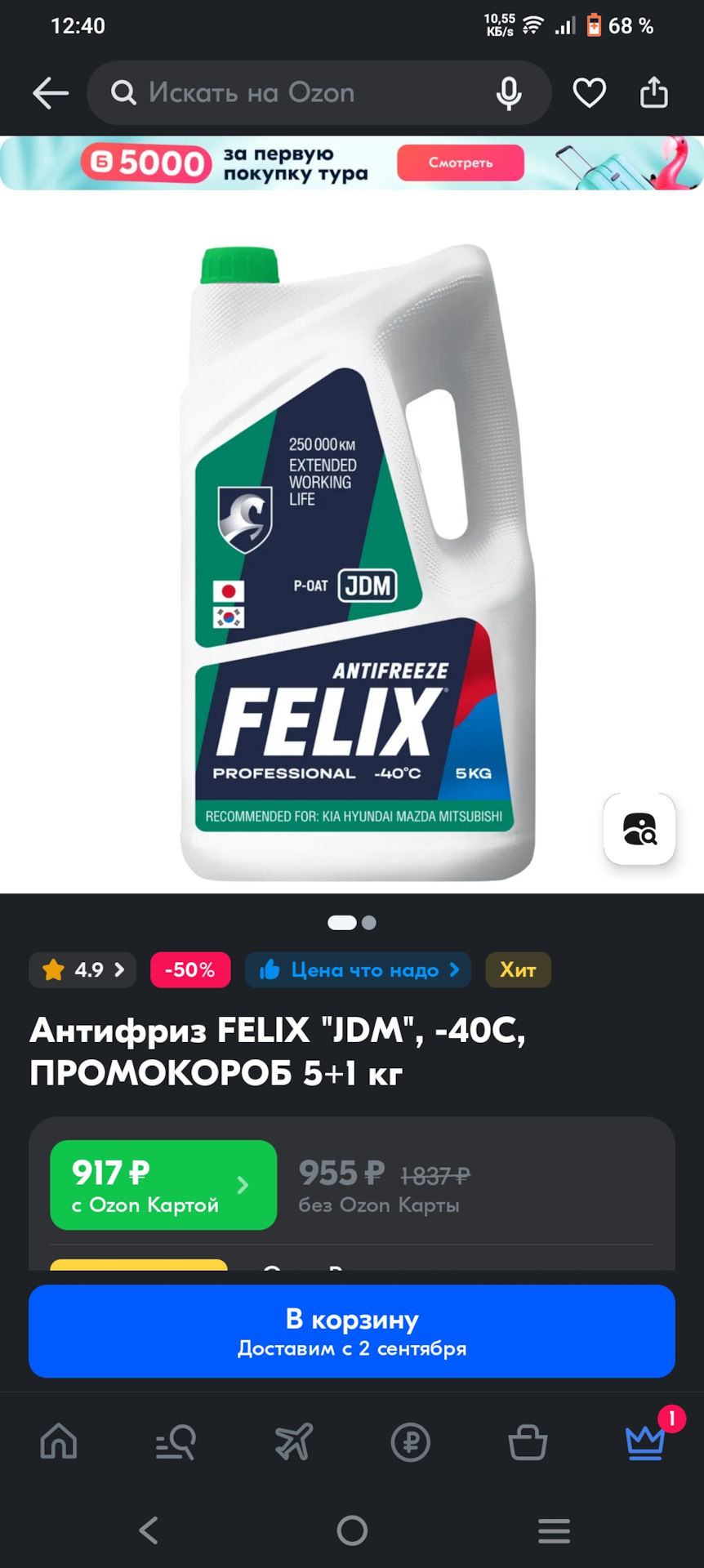Open recent apps from the navigation bar
This screenshot has height=1568, width=704.
[554, 1530]
